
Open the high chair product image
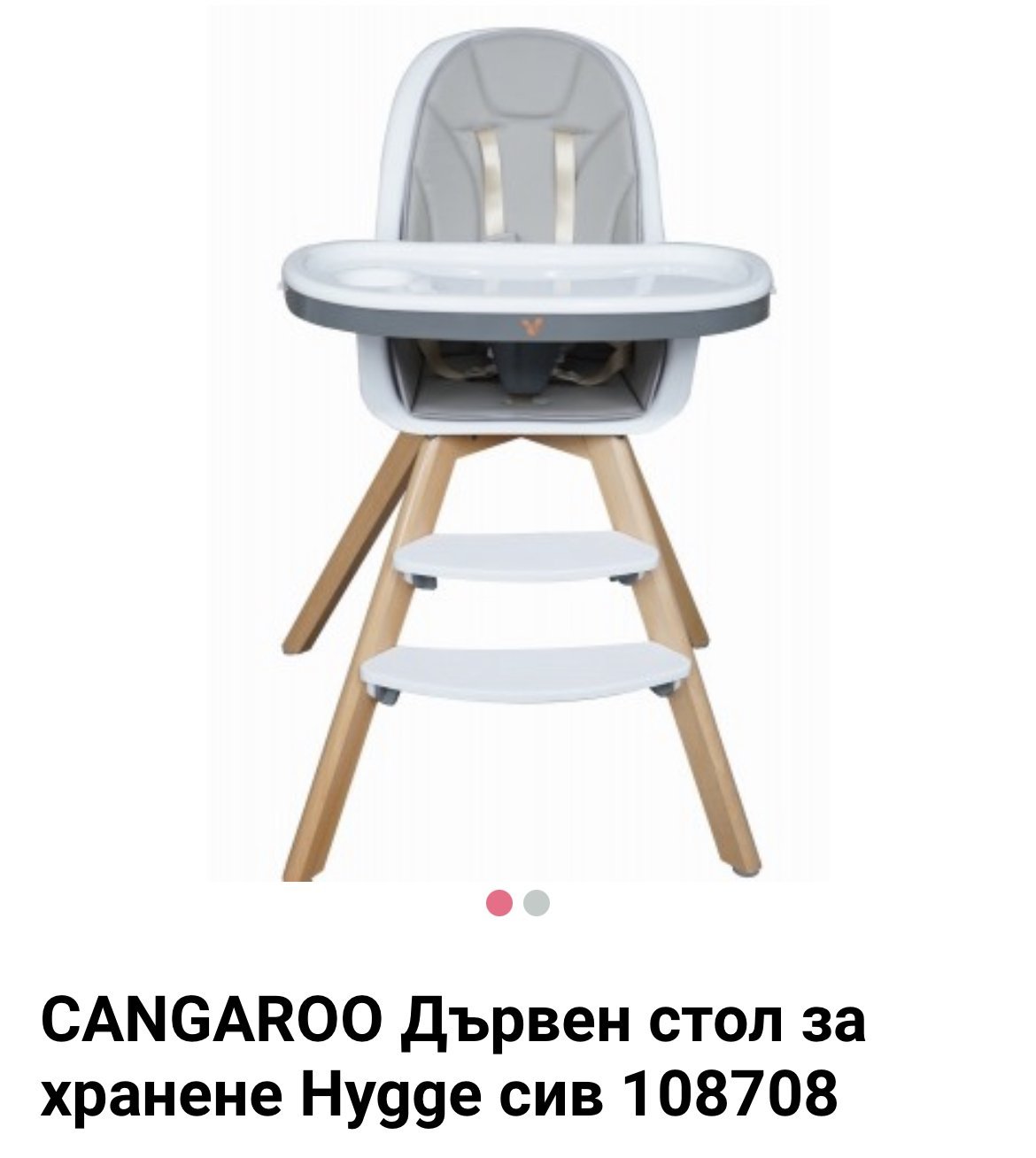point(521,443)
